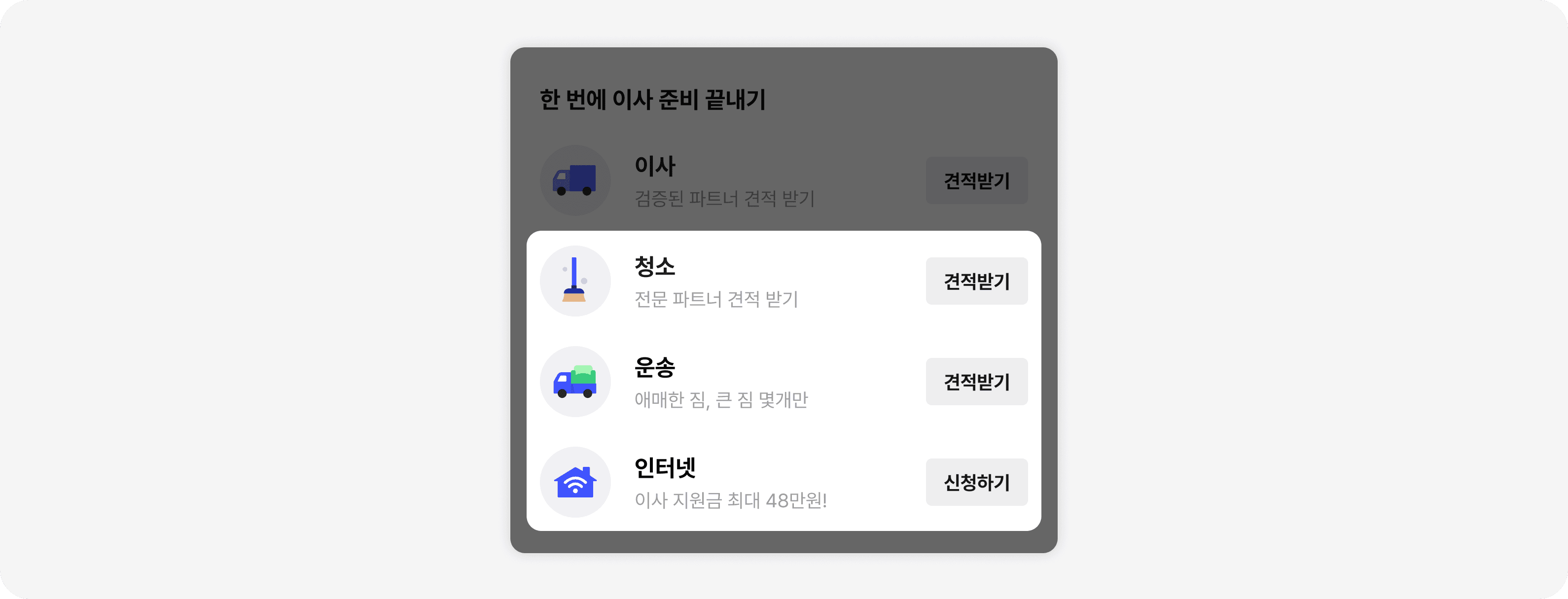Screen dimensions: 1568x599
Task: Get a quote for 운송
Action: click(x=976, y=382)
